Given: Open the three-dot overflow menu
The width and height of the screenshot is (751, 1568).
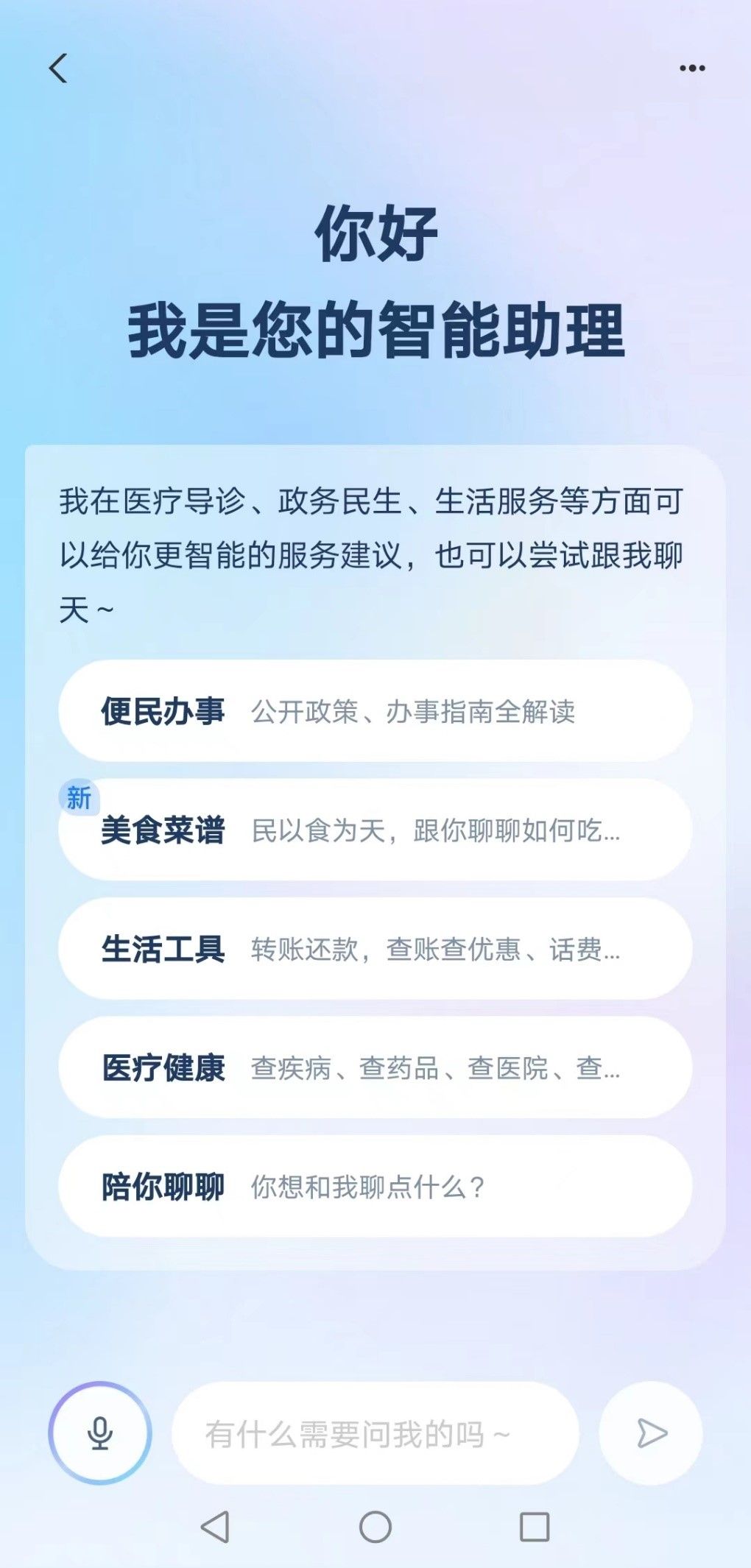Looking at the screenshot, I should click(x=692, y=68).
